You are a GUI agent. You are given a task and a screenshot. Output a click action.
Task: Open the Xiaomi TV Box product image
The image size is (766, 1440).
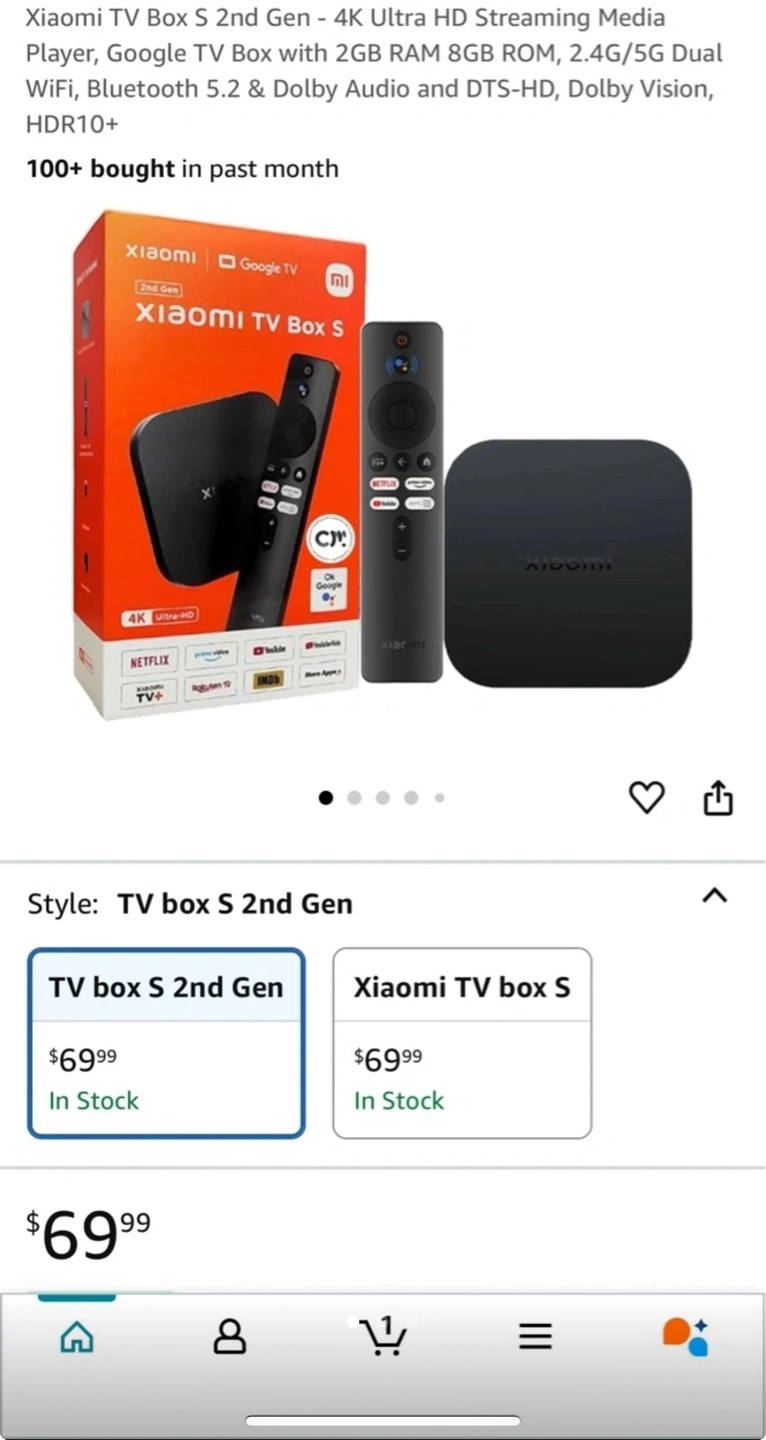click(x=383, y=464)
